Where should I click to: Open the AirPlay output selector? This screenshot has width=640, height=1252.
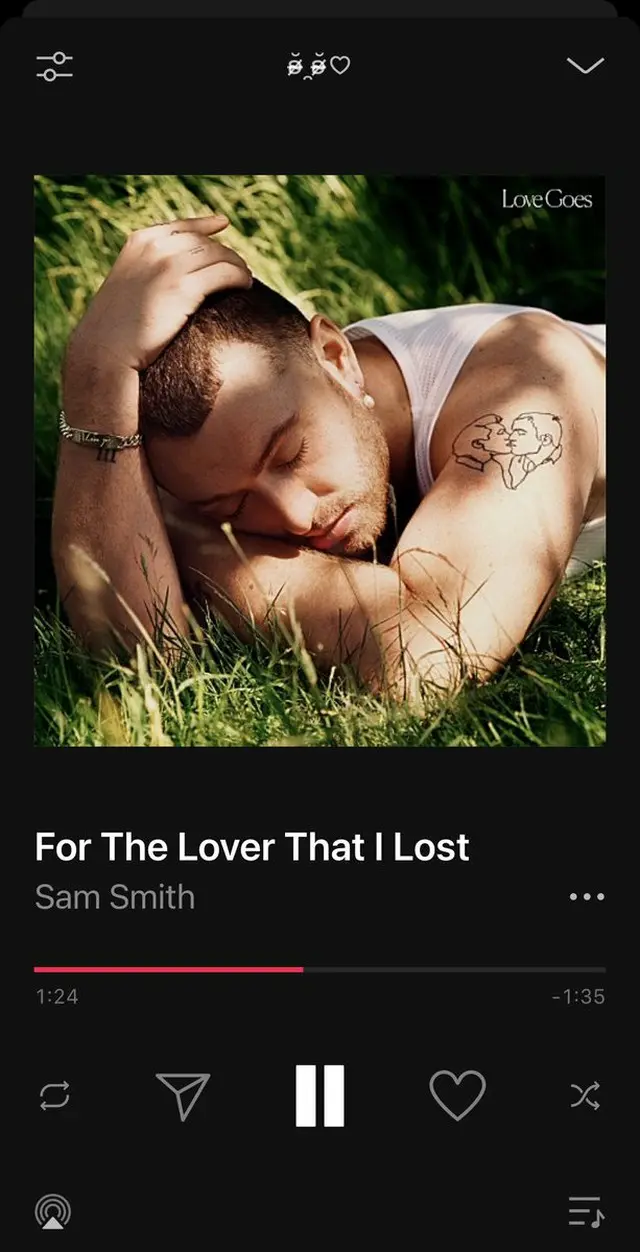coord(53,1211)
